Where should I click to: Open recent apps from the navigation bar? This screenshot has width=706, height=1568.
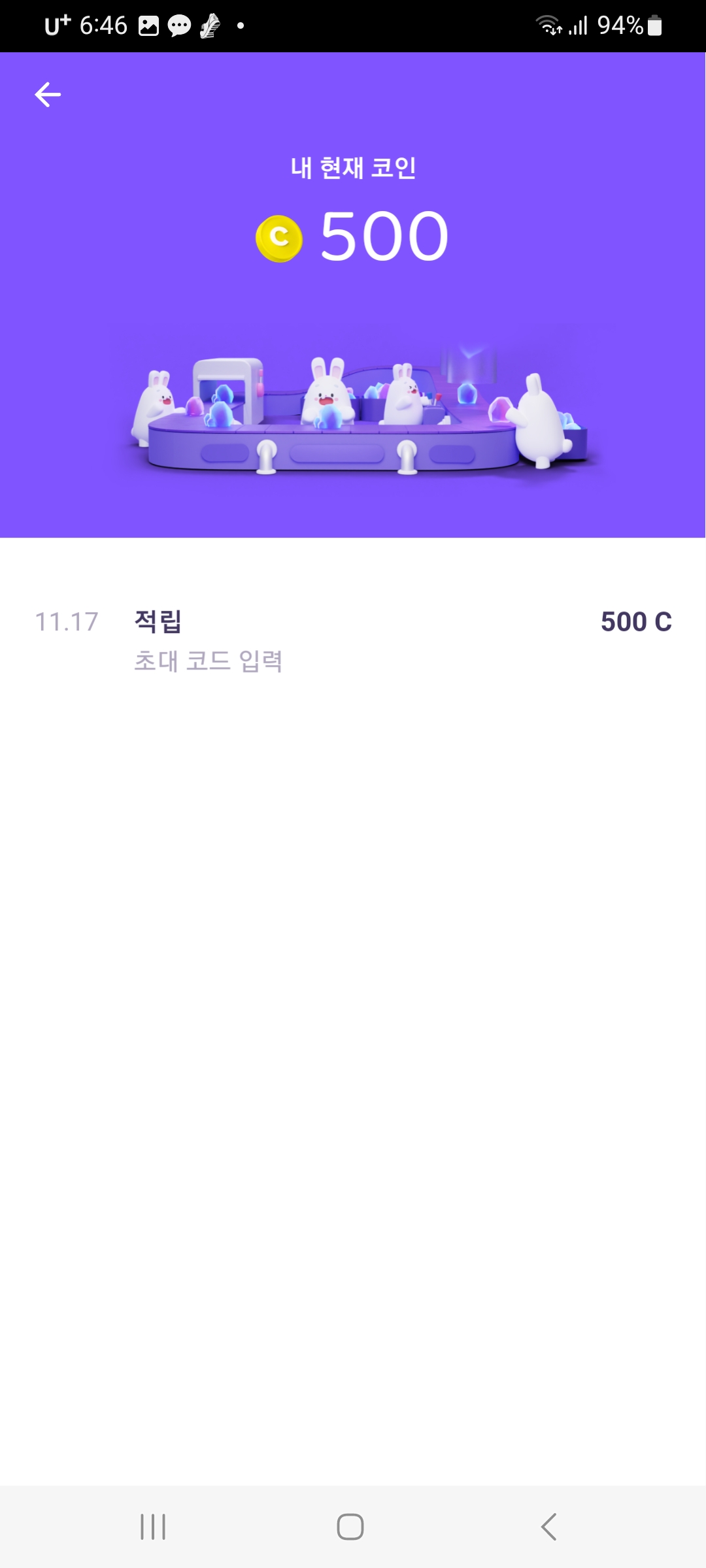pos(153,1527)
